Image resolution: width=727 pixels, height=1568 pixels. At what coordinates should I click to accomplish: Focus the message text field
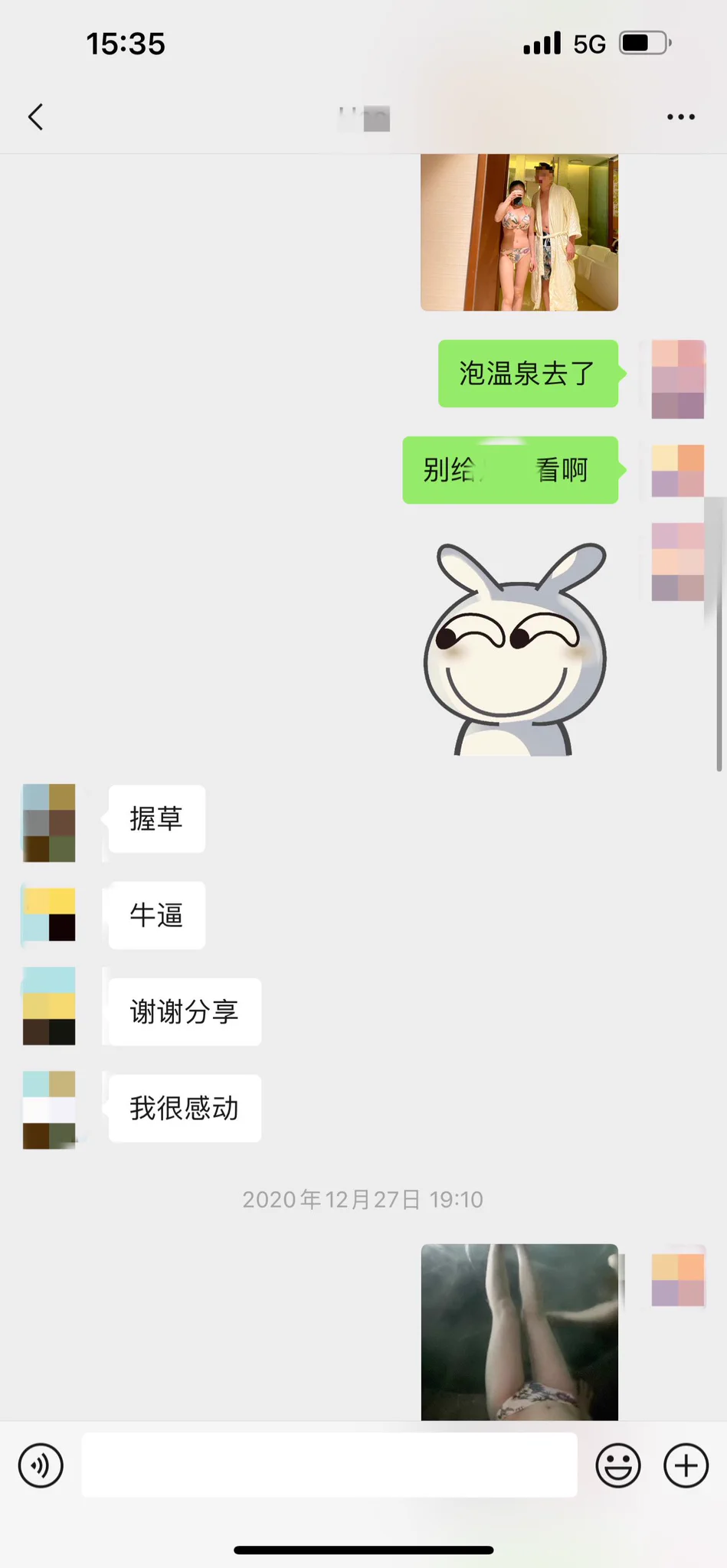329,1465
